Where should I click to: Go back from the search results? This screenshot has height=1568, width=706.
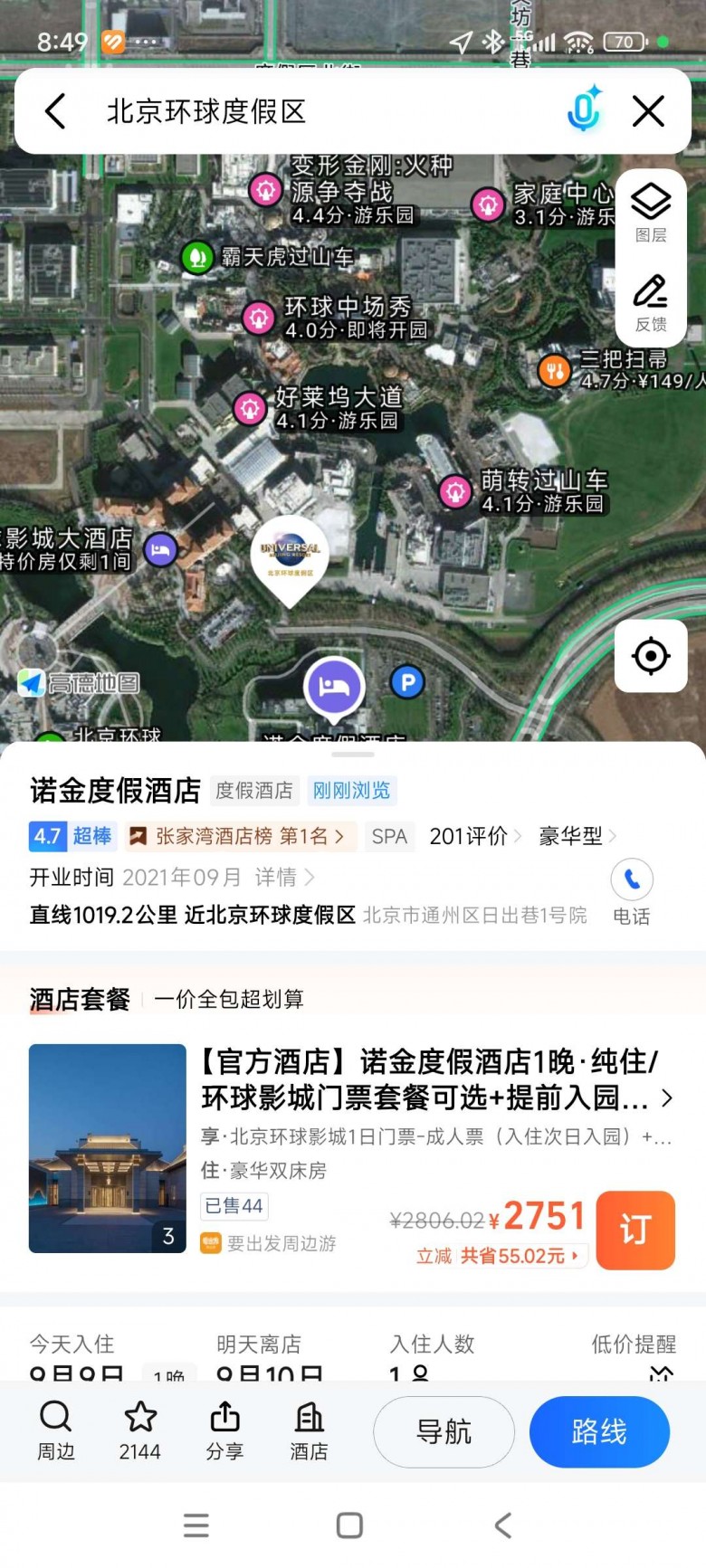56,112
